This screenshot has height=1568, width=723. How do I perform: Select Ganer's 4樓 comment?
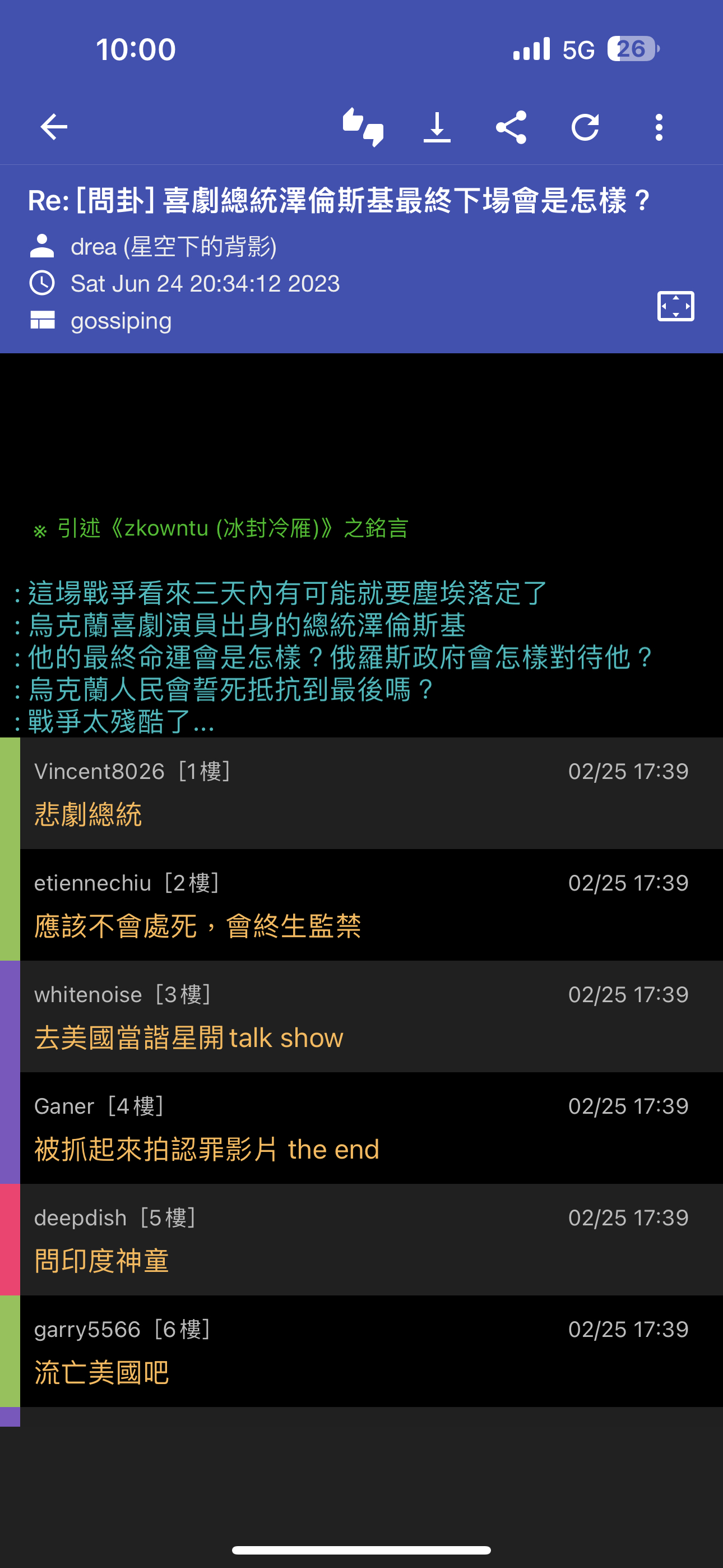(x=371, y=1128)
